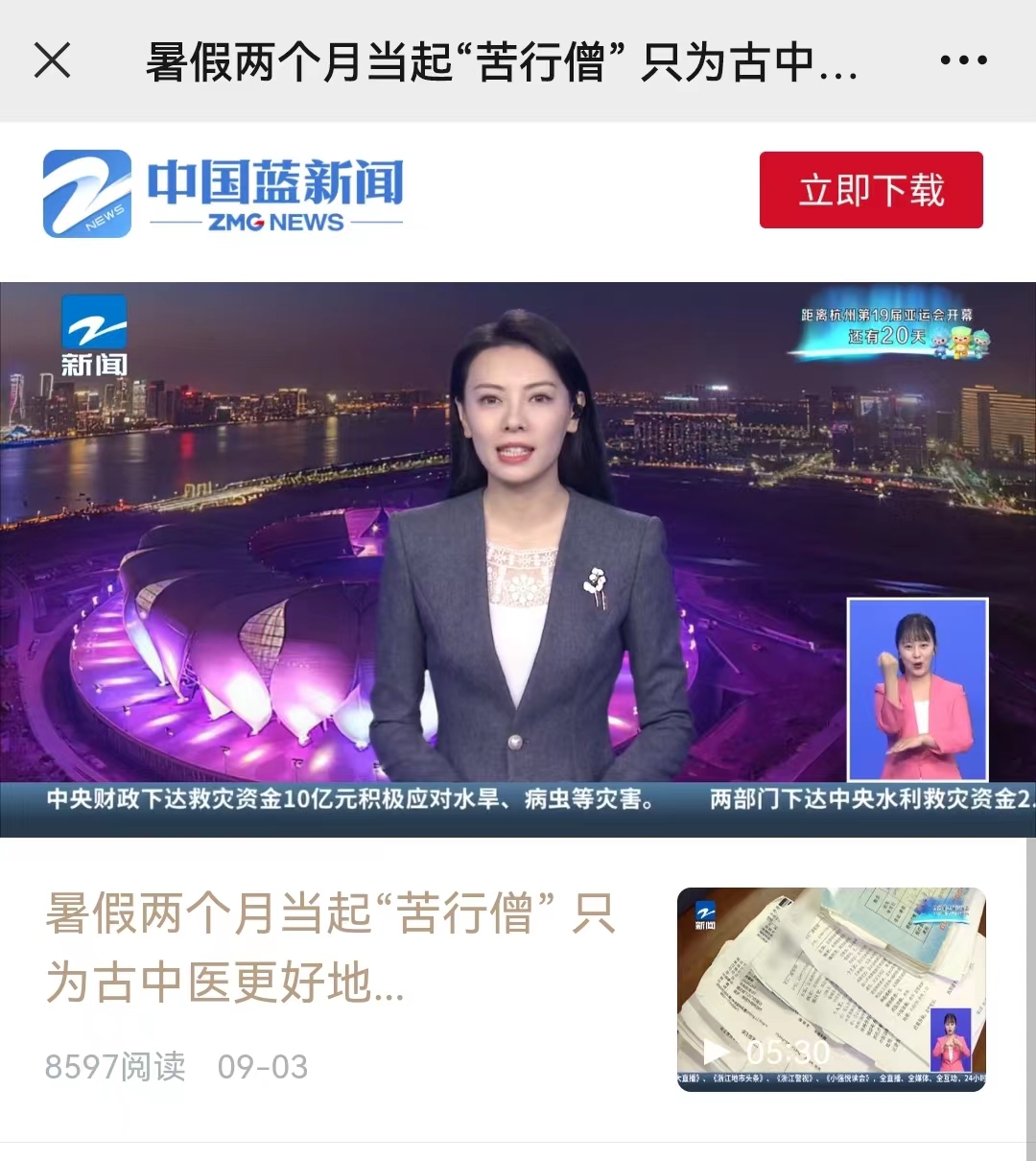
Task: Open the three-dot overflow menu
Action: (x=963, y=61)
